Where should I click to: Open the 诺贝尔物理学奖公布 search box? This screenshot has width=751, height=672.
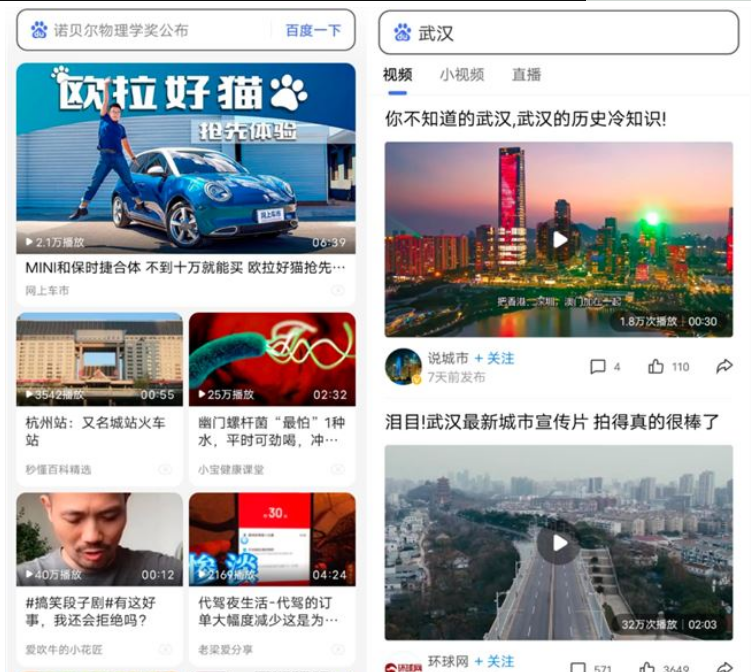pyautogui.click(x=150, y=31)
